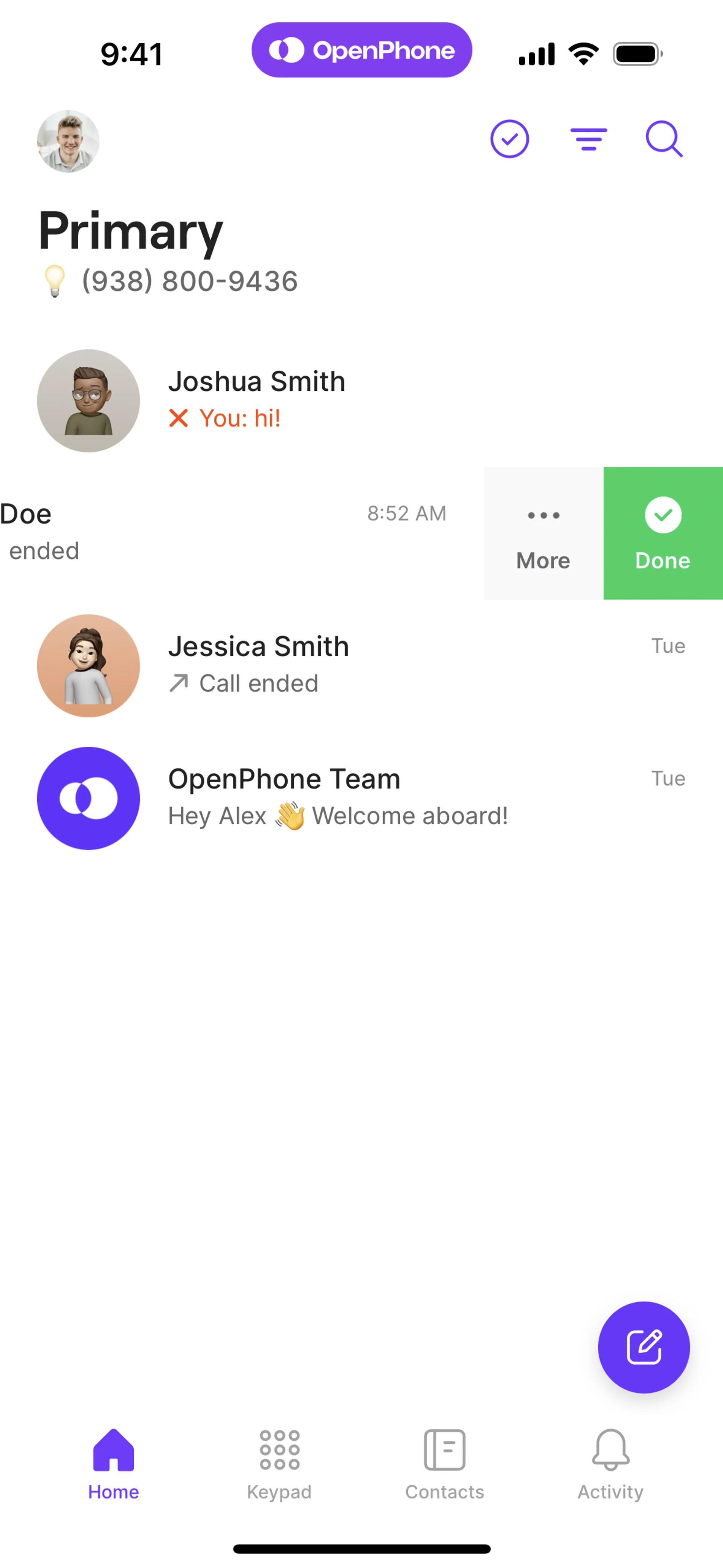The image size is (723, 1568).
Task: Open the conversation with Jessica Smith
Action: [361, 665]
